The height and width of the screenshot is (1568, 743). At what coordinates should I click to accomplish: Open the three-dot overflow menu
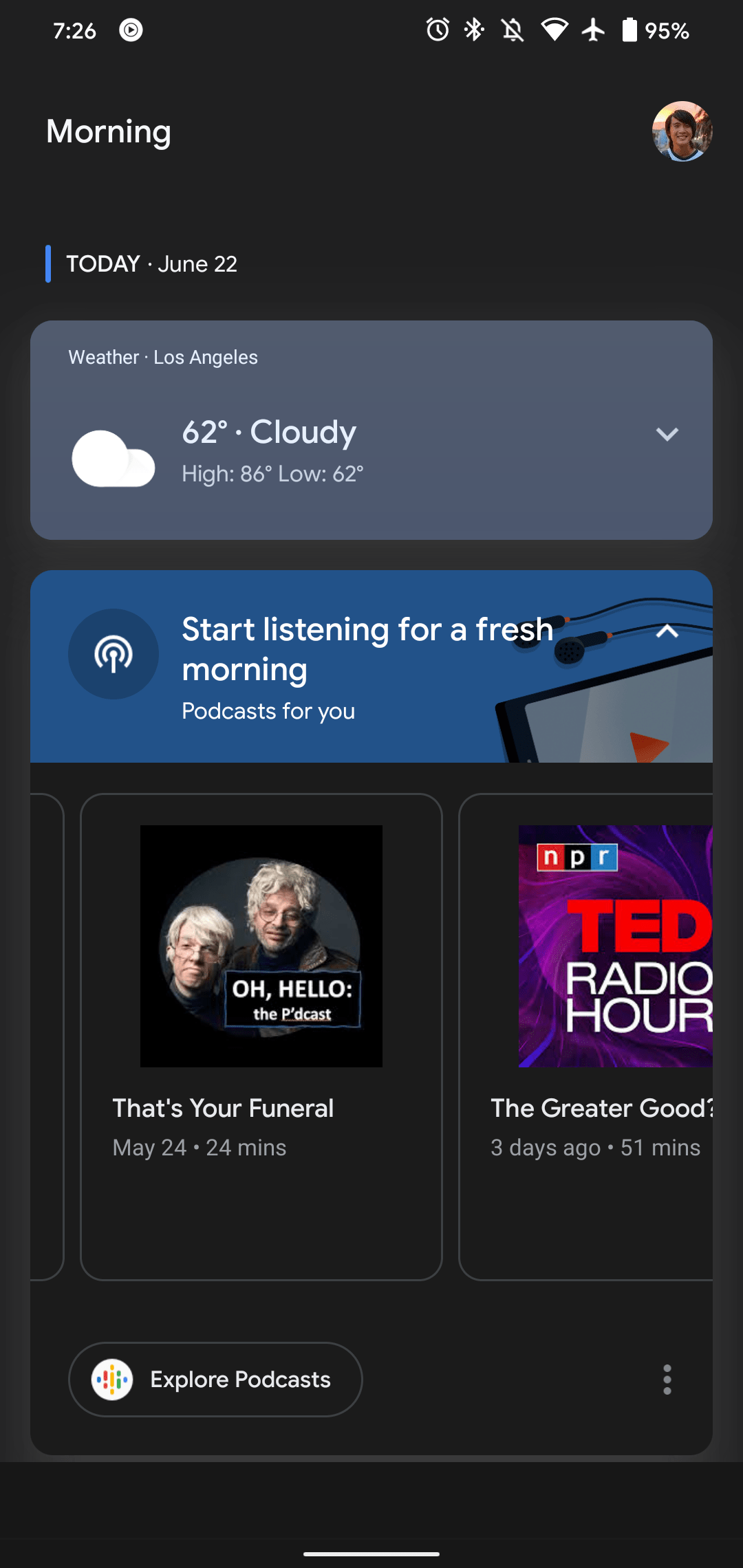[666, 1380]
